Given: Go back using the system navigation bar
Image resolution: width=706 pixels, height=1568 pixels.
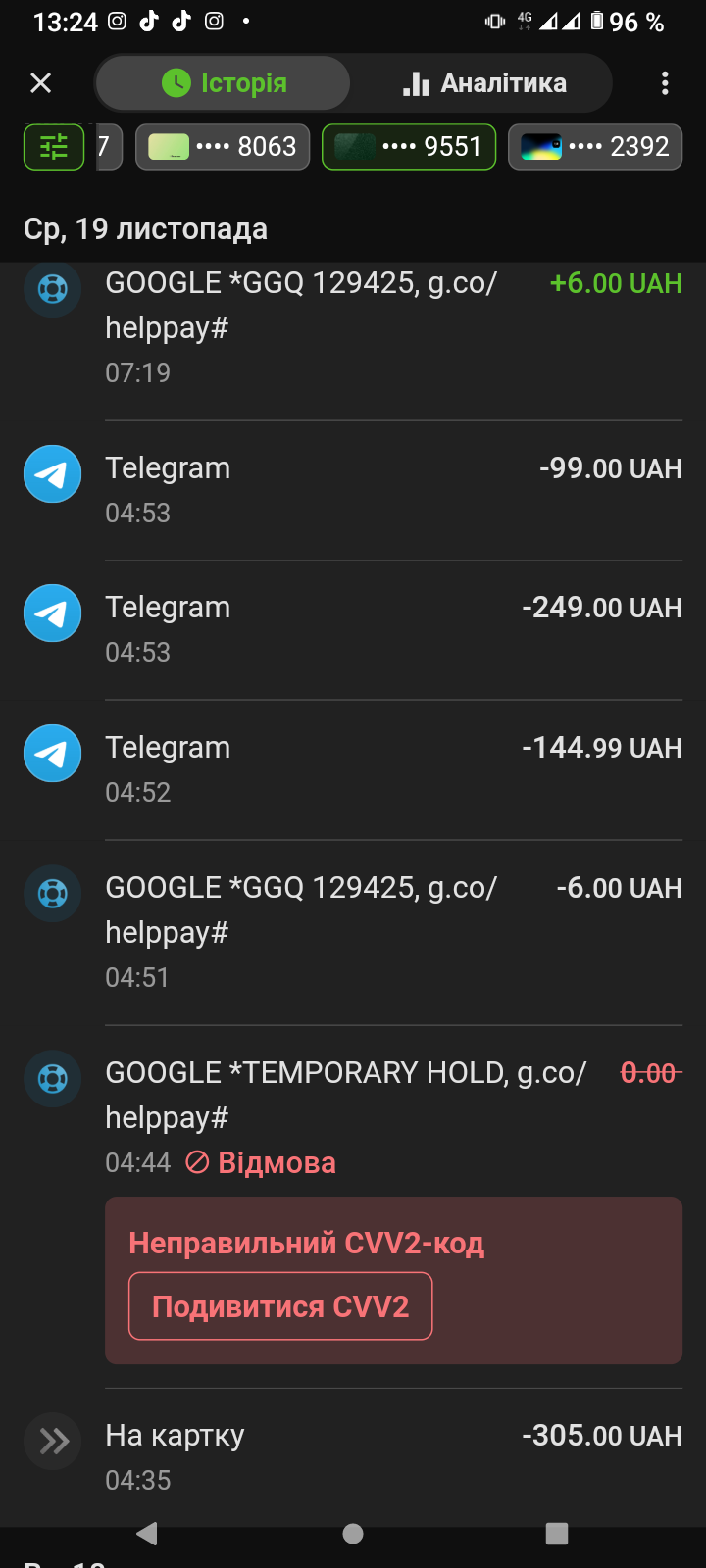Looking at the screenshot, I should pyautogui.click(x=147, y=1534).
